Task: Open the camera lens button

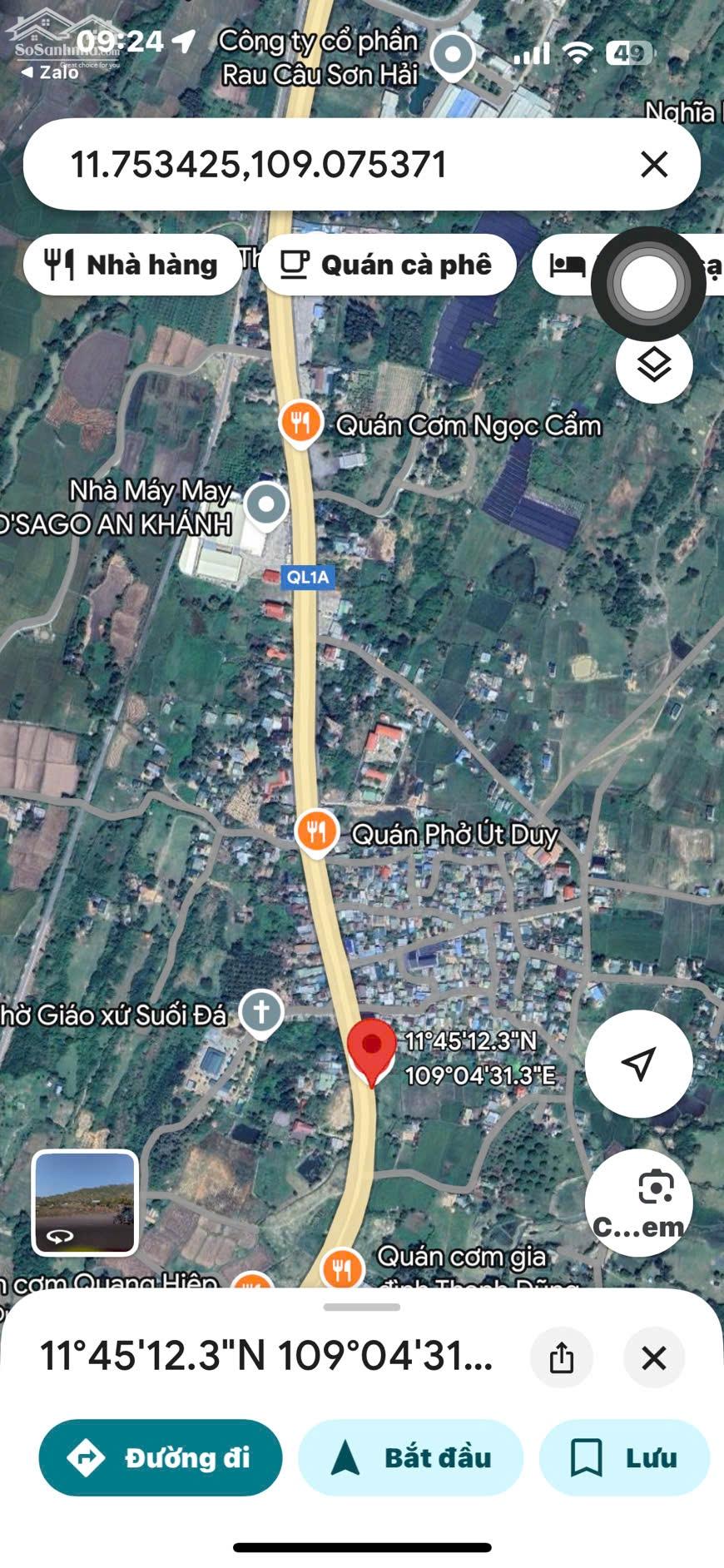Action: point(638,1203)
